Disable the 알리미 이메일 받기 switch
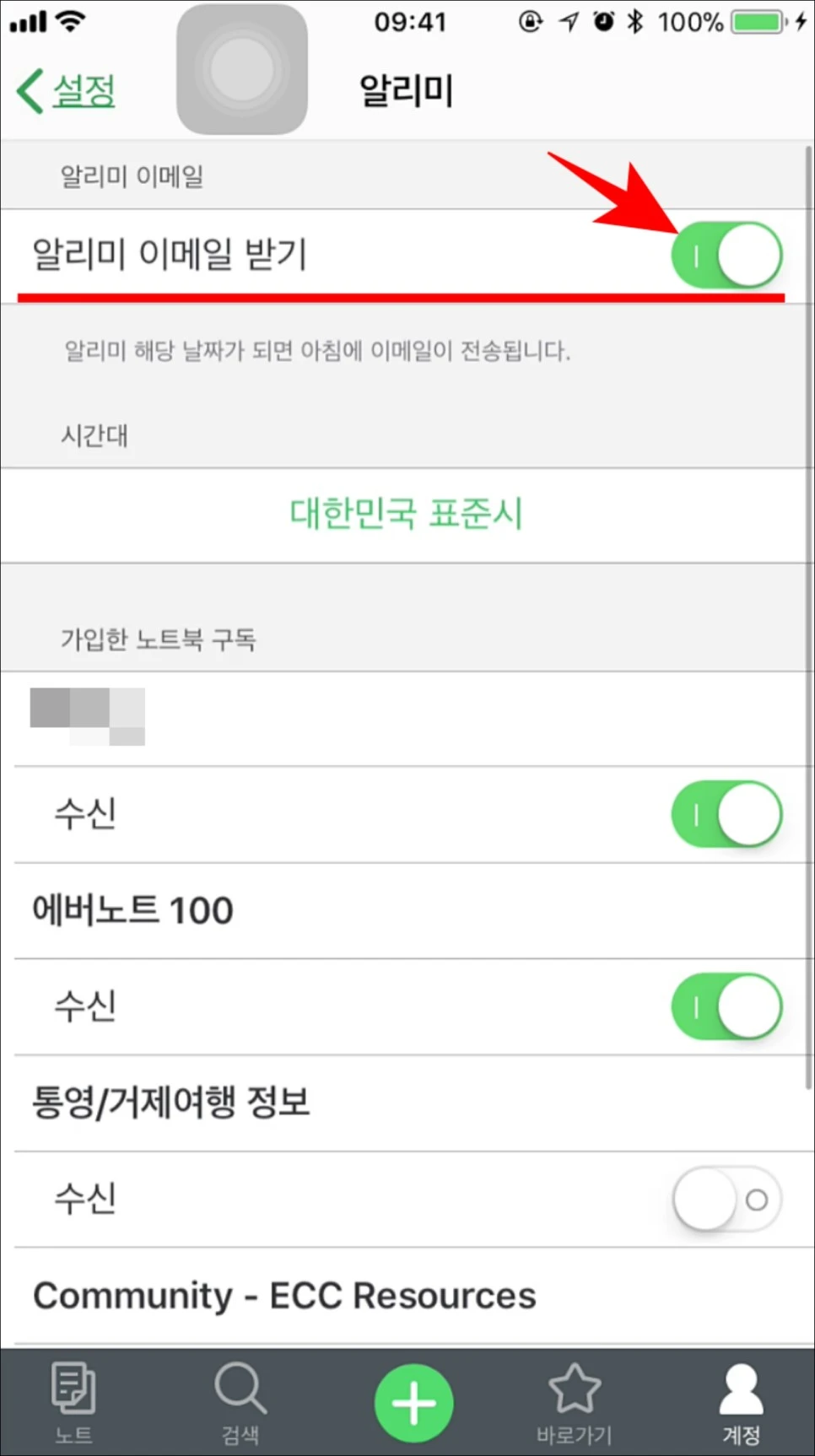Screen dimensions: 815x1456 point(727,254)
